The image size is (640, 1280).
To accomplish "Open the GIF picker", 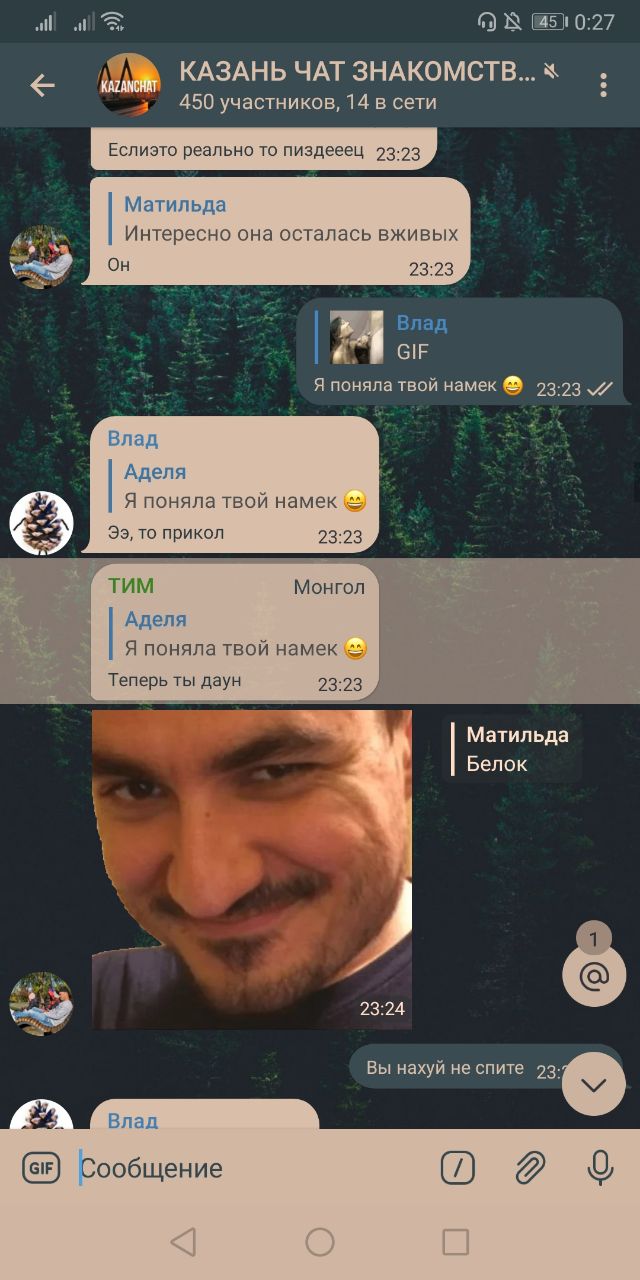I will coord(42,1167).
